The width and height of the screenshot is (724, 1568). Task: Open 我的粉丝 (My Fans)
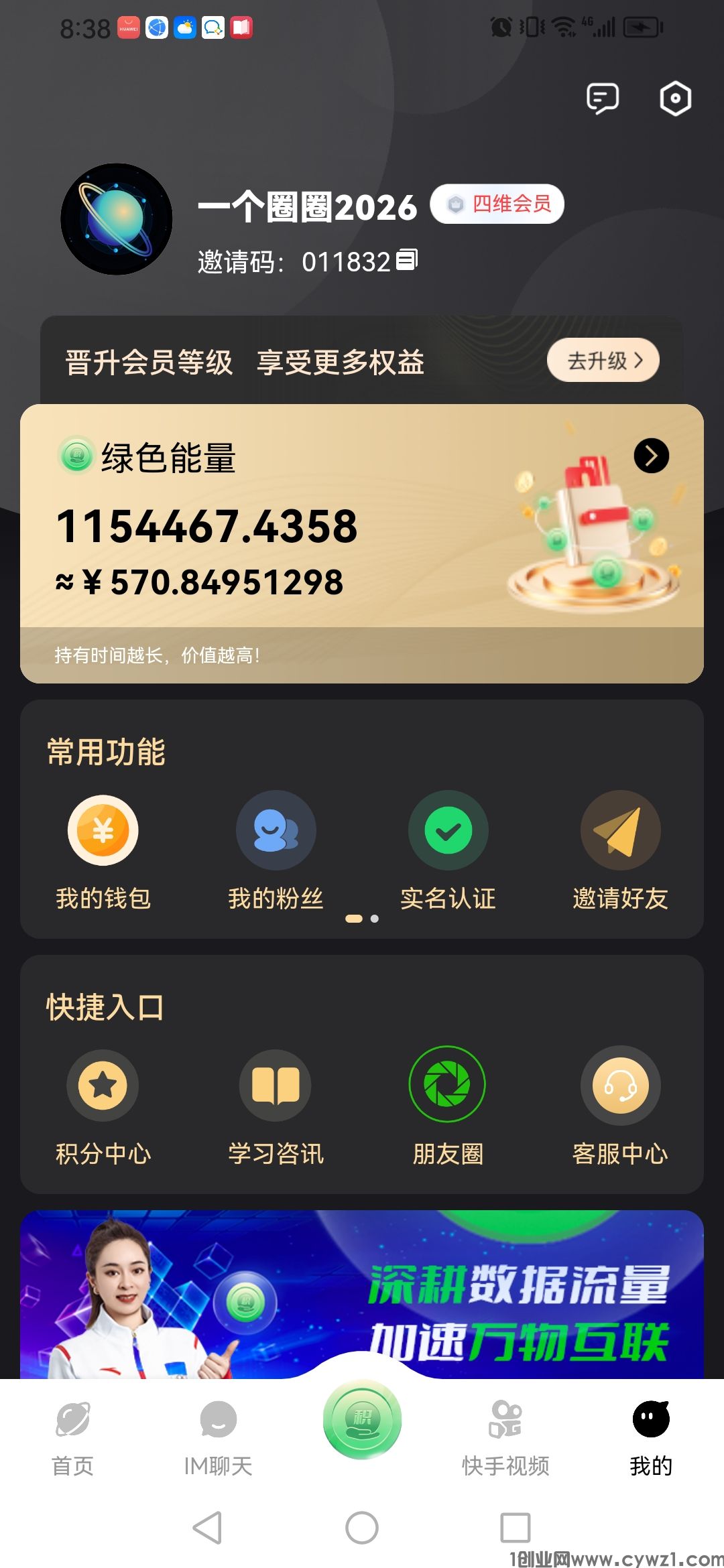tap(276, 851)
